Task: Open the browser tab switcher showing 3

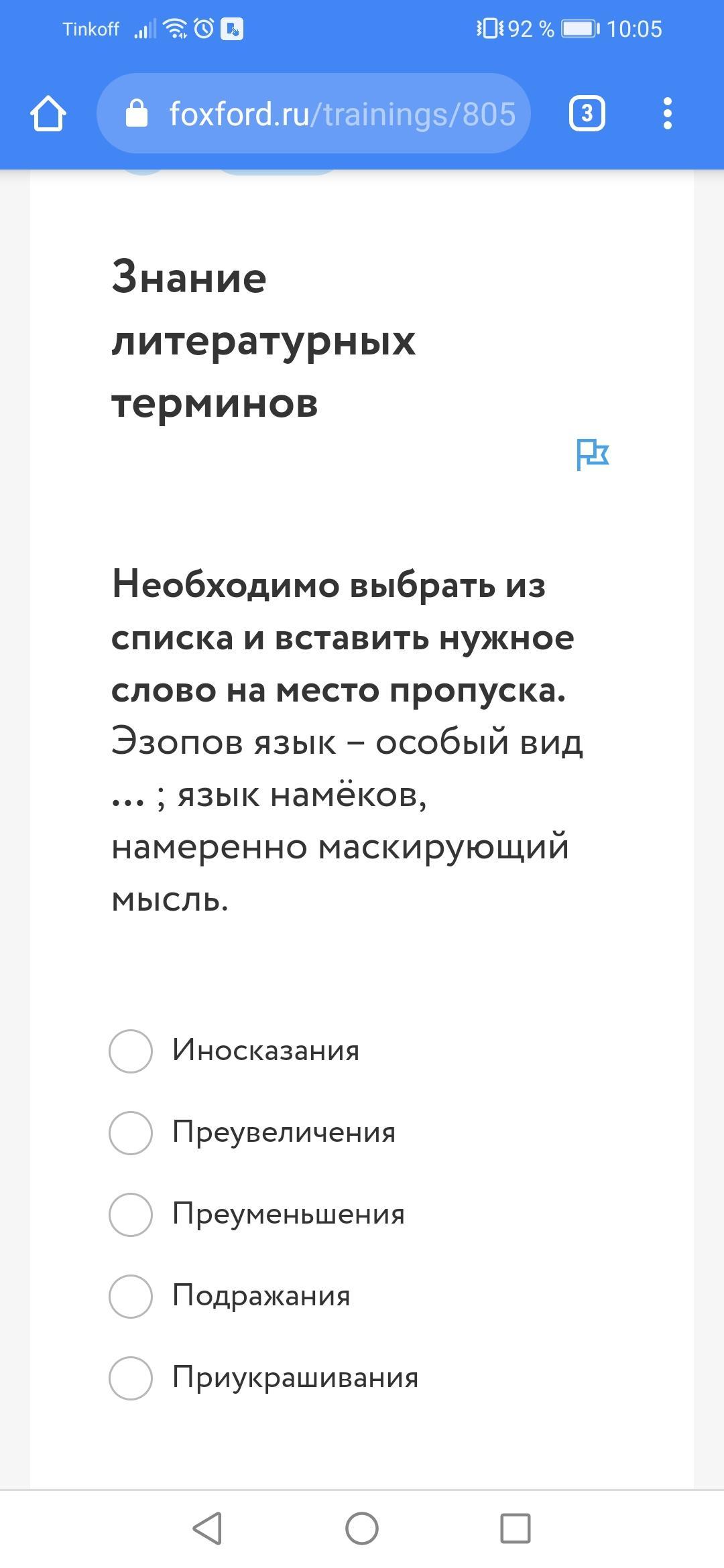Action: pyautogui.click(x=587, y=113)
